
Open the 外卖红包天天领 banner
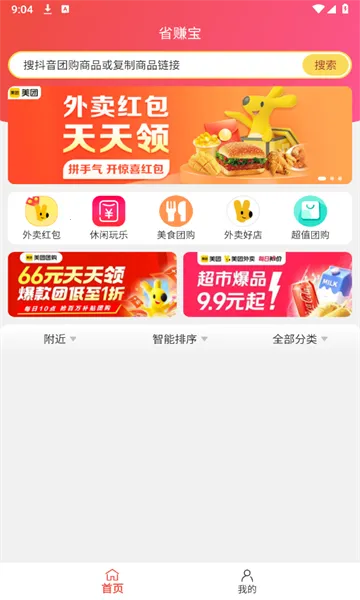[180, 135]
